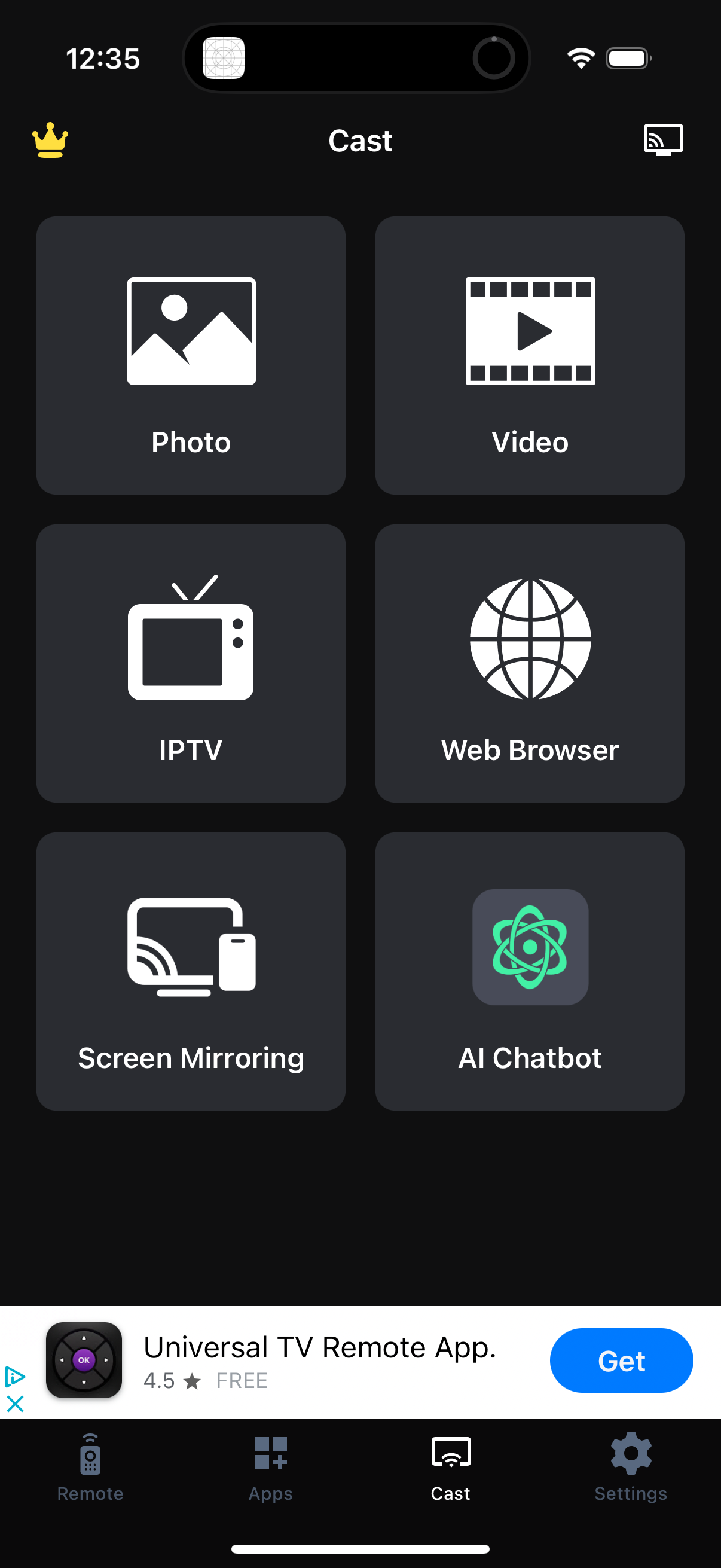Tap Get for Universal TV Remote App
This screenshot has width=721, height=1568.
(x=621, y=1360)
